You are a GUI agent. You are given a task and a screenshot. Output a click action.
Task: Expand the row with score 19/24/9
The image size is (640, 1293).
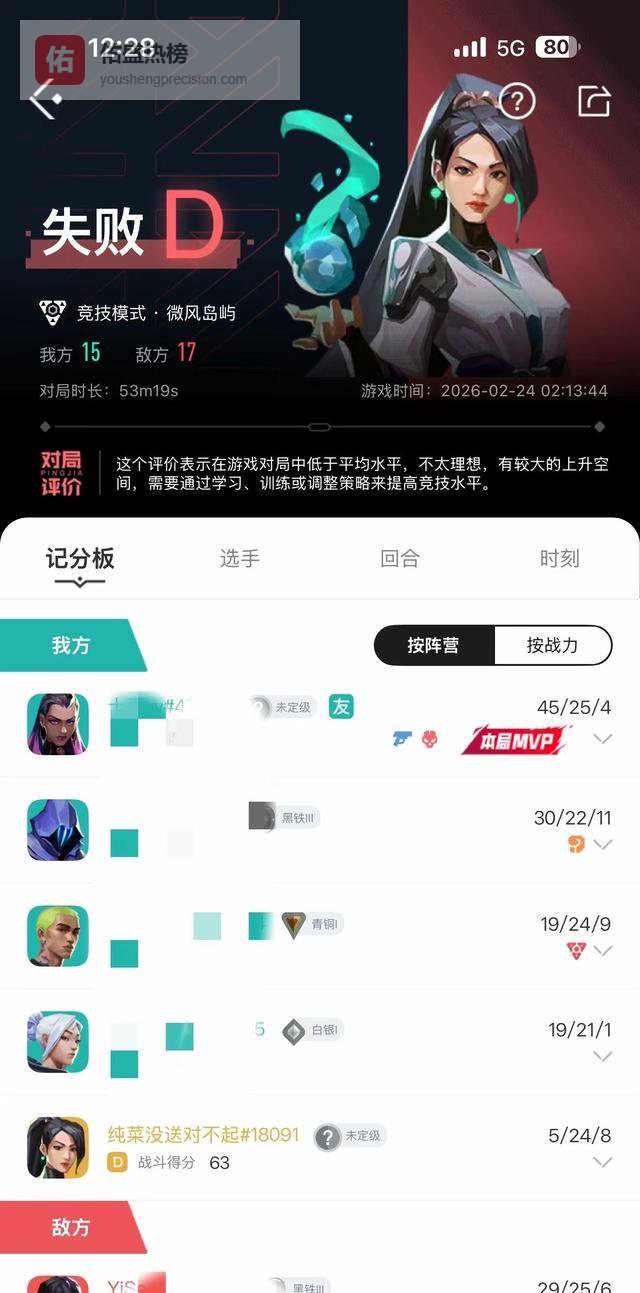pos(602,951)
